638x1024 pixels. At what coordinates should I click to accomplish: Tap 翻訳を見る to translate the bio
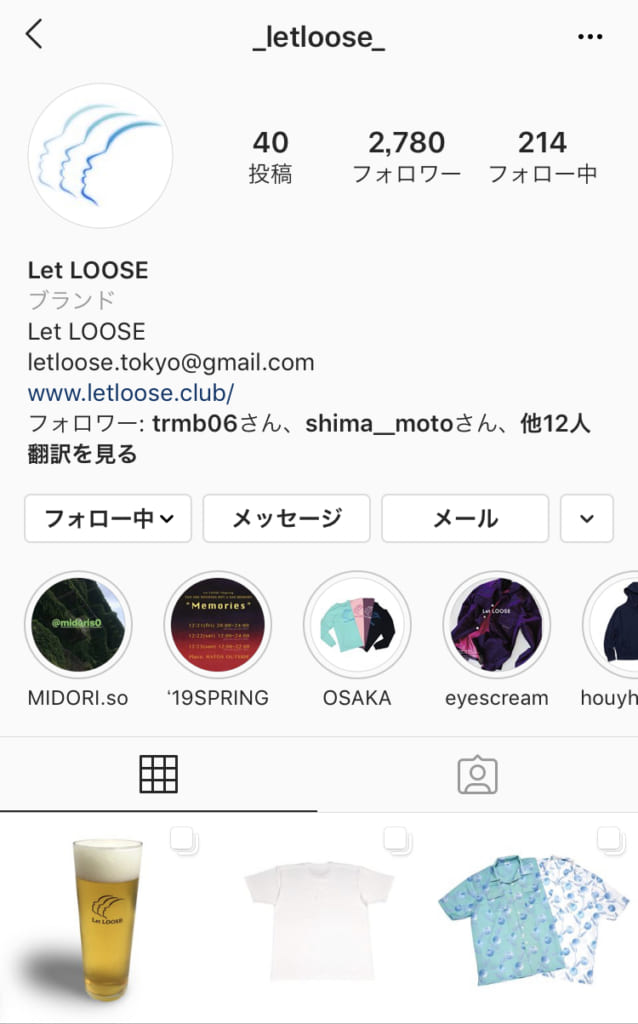tap(82, 454)
